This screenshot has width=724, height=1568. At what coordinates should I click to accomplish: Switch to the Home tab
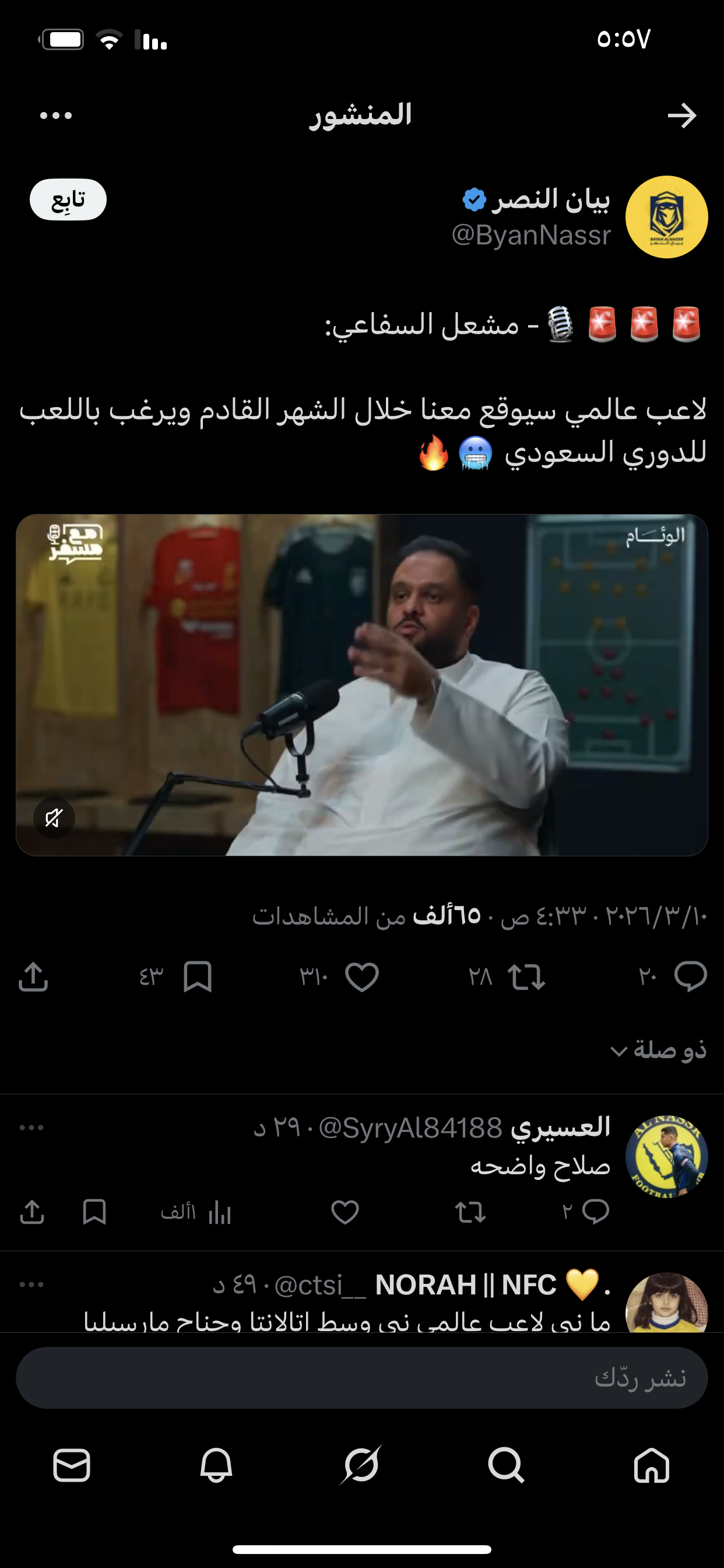[652, 1465]
